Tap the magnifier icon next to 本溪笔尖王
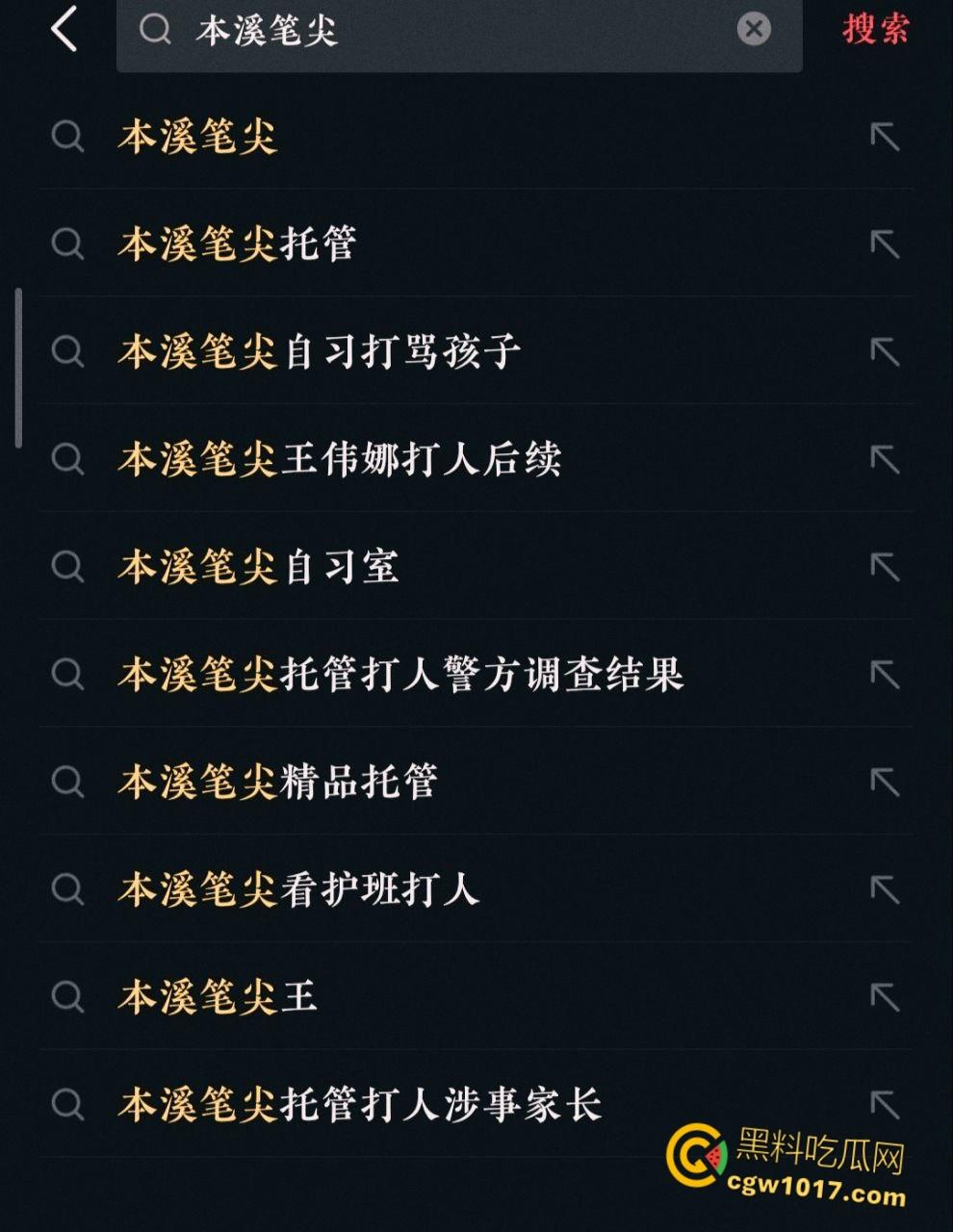 67,998
